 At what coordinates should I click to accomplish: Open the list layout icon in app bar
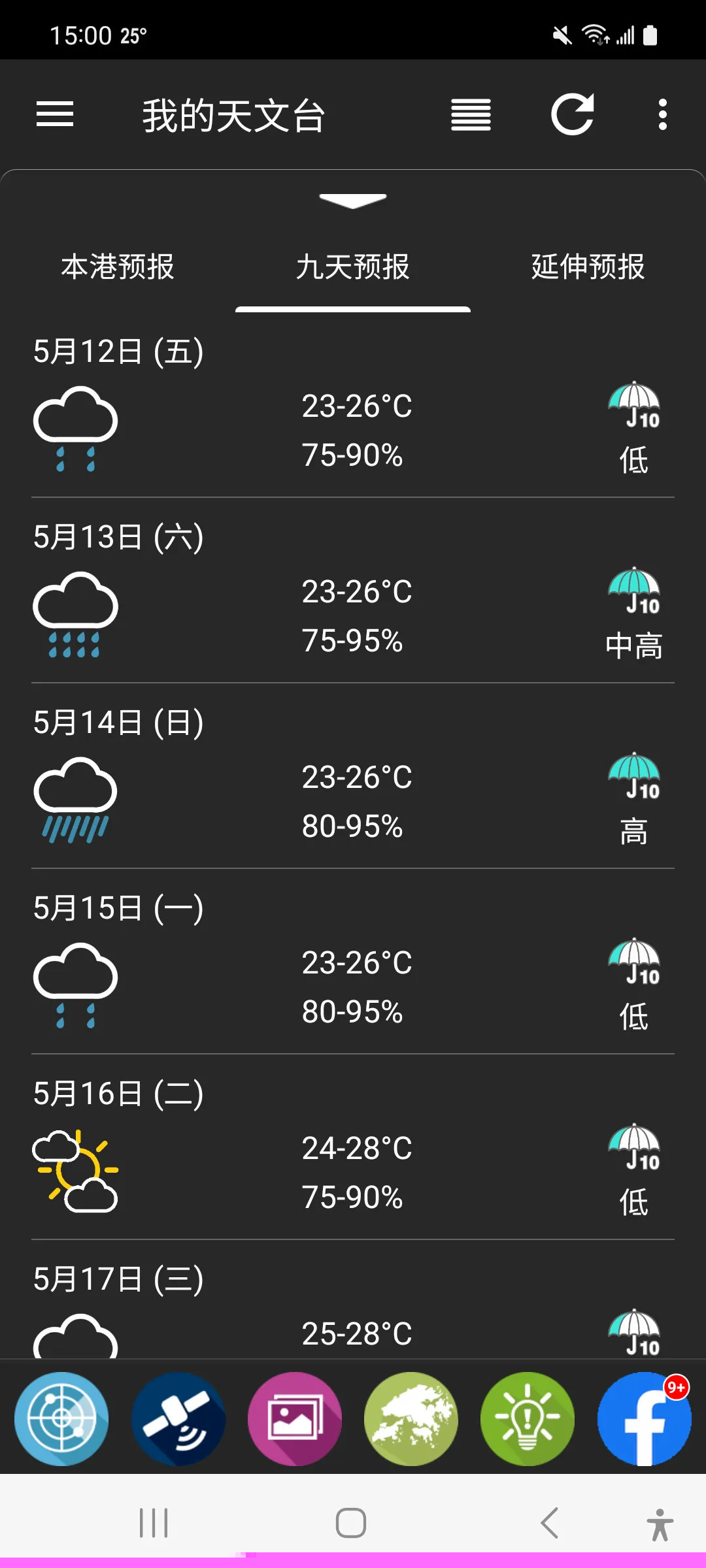(x=471, y=115)
